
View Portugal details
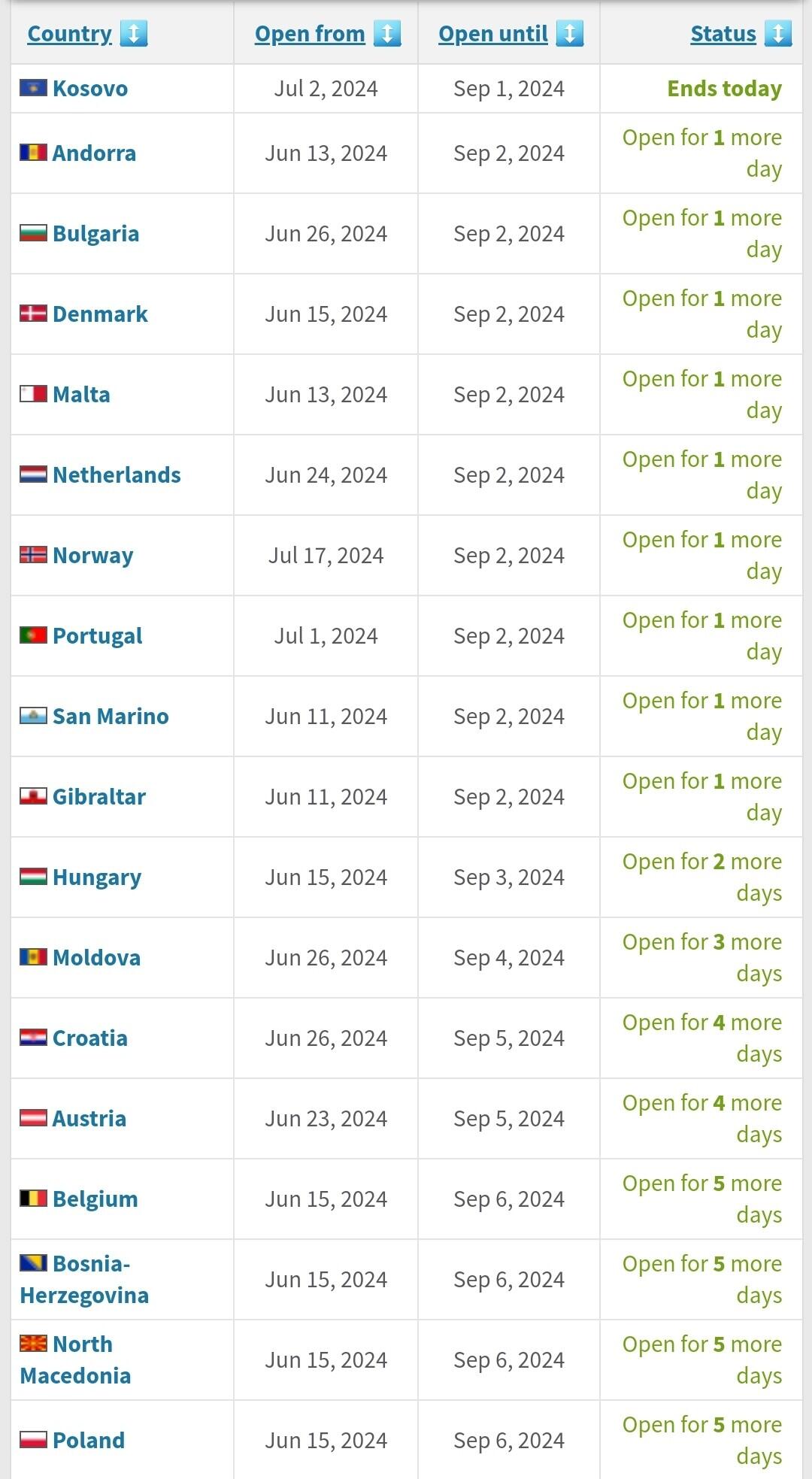pos(97,636)
